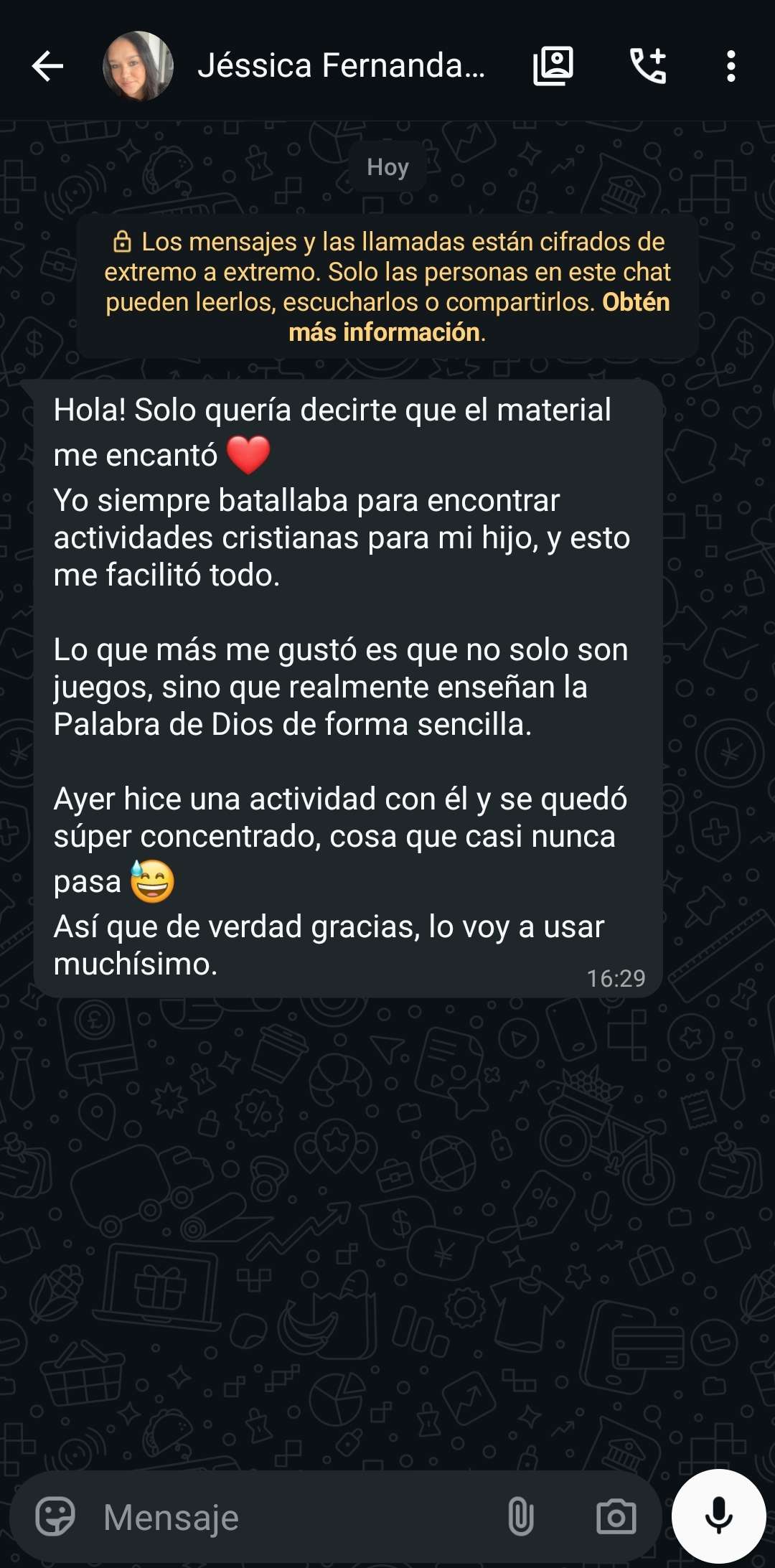Open the three-dot chat options menu
This screenshot has height=1568, width=775.
click(x=731, y=65)
